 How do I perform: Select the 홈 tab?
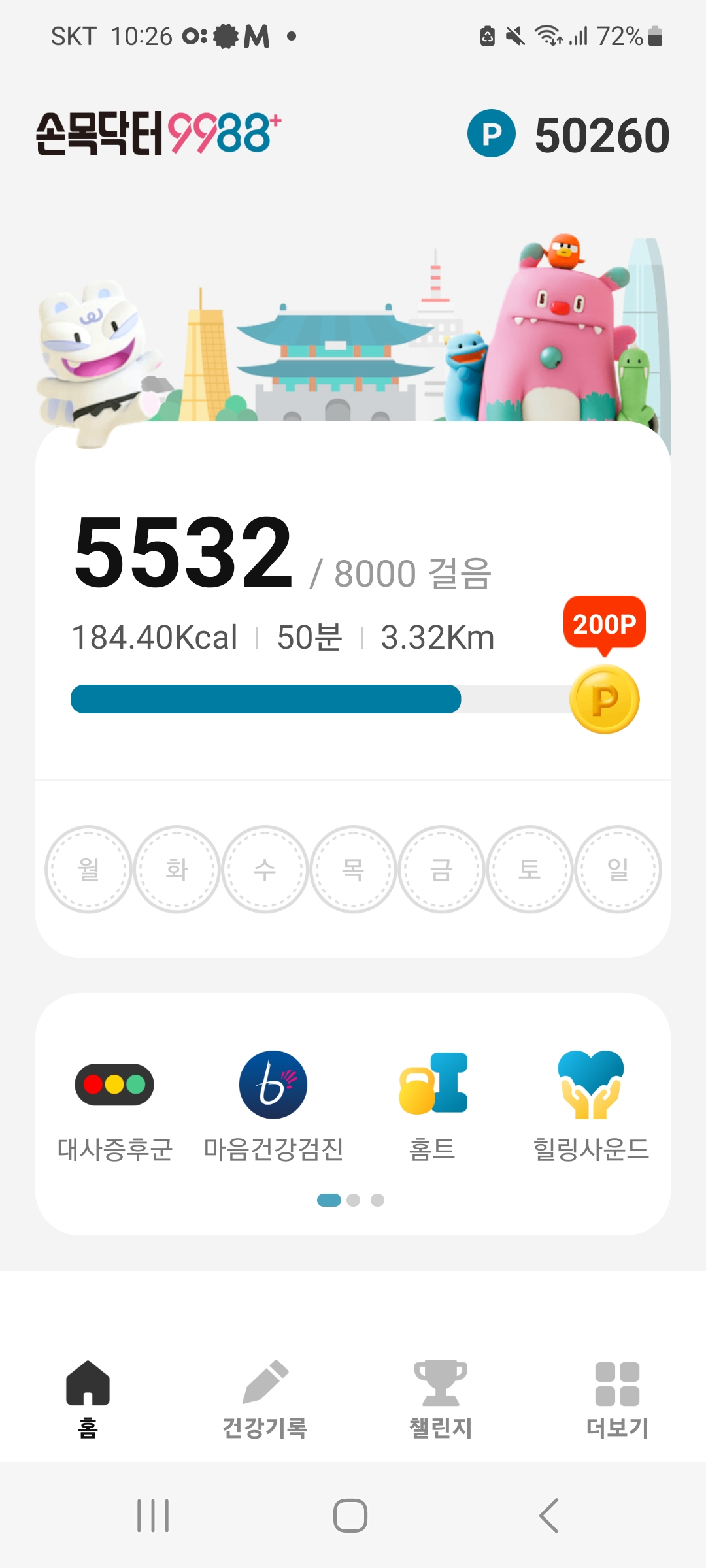coord(88,1399)
